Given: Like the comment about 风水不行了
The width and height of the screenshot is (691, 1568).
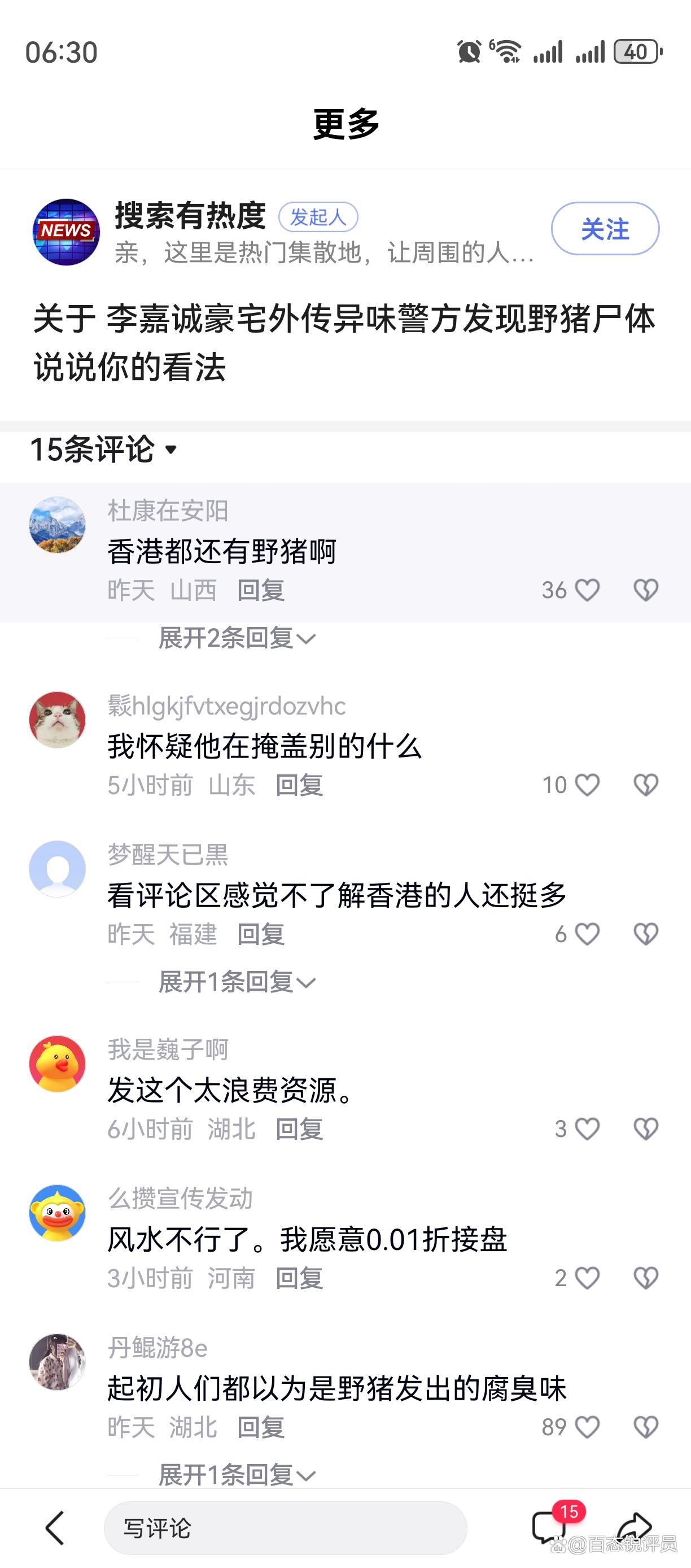Looking at the screenshot, I should [587, 1278].
